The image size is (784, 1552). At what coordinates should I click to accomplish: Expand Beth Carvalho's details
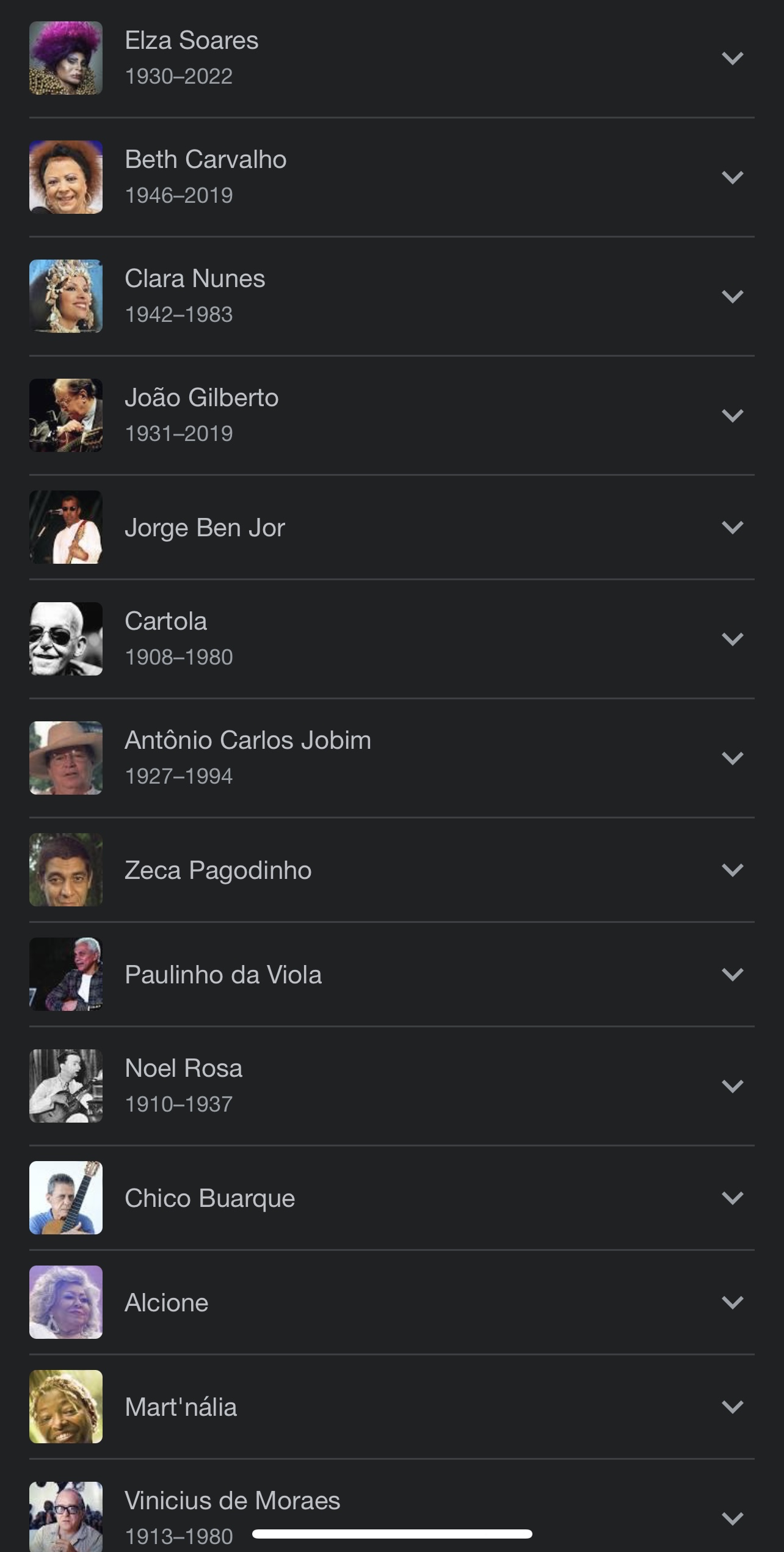tap(732, 178)
